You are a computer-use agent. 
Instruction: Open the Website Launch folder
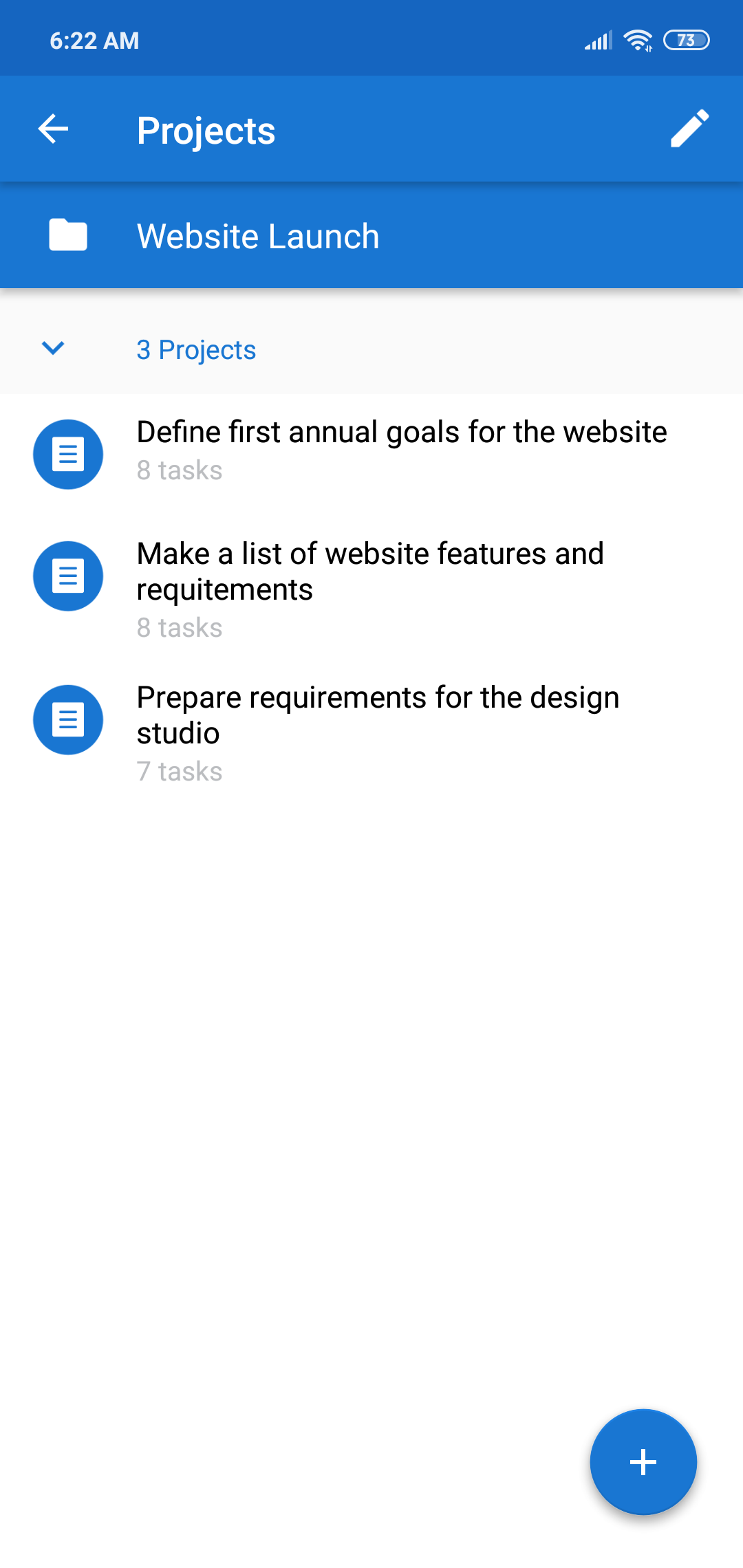pos(371,236)
